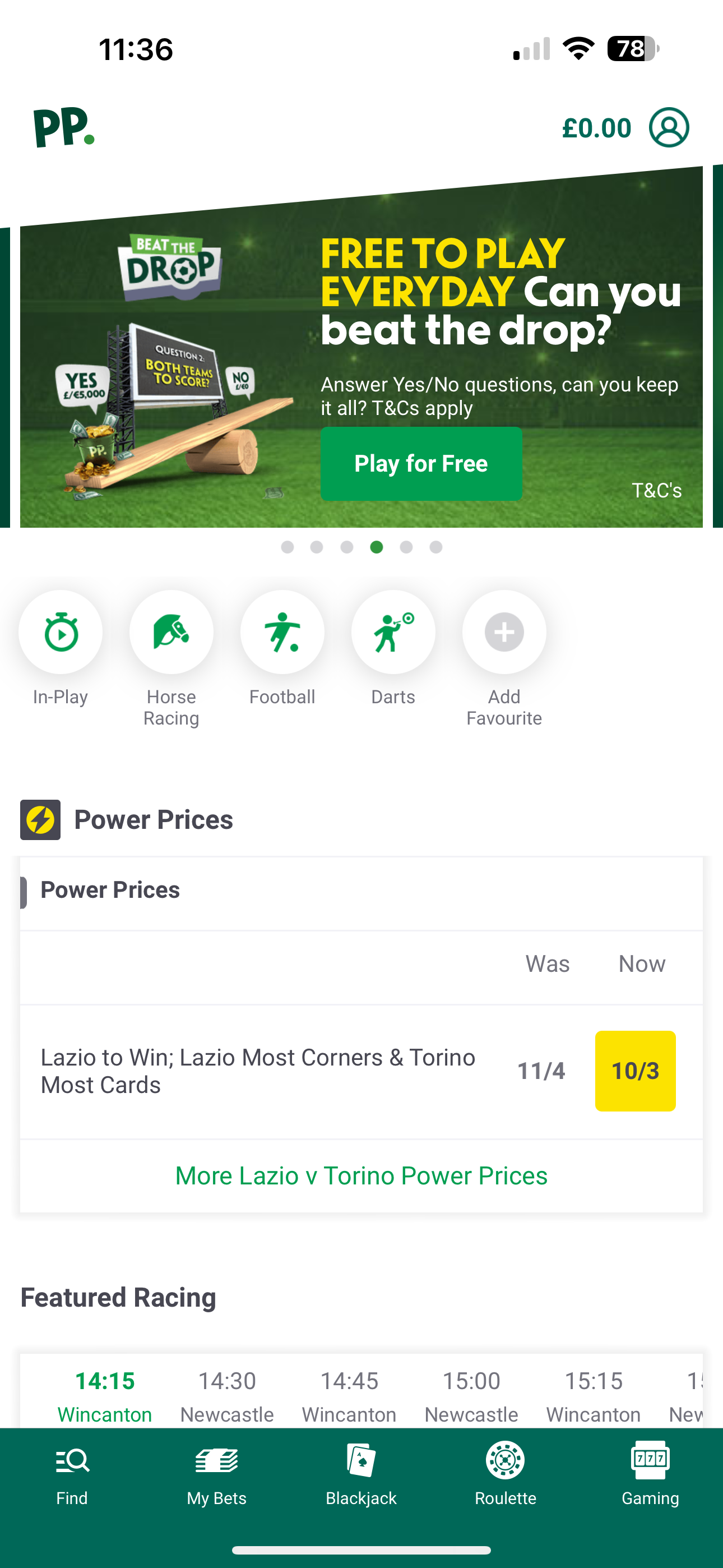Jump to the fifth carousel dot
Image resolution: width=723 pixels, height=1568 pixels.
[x=406, y=547]
